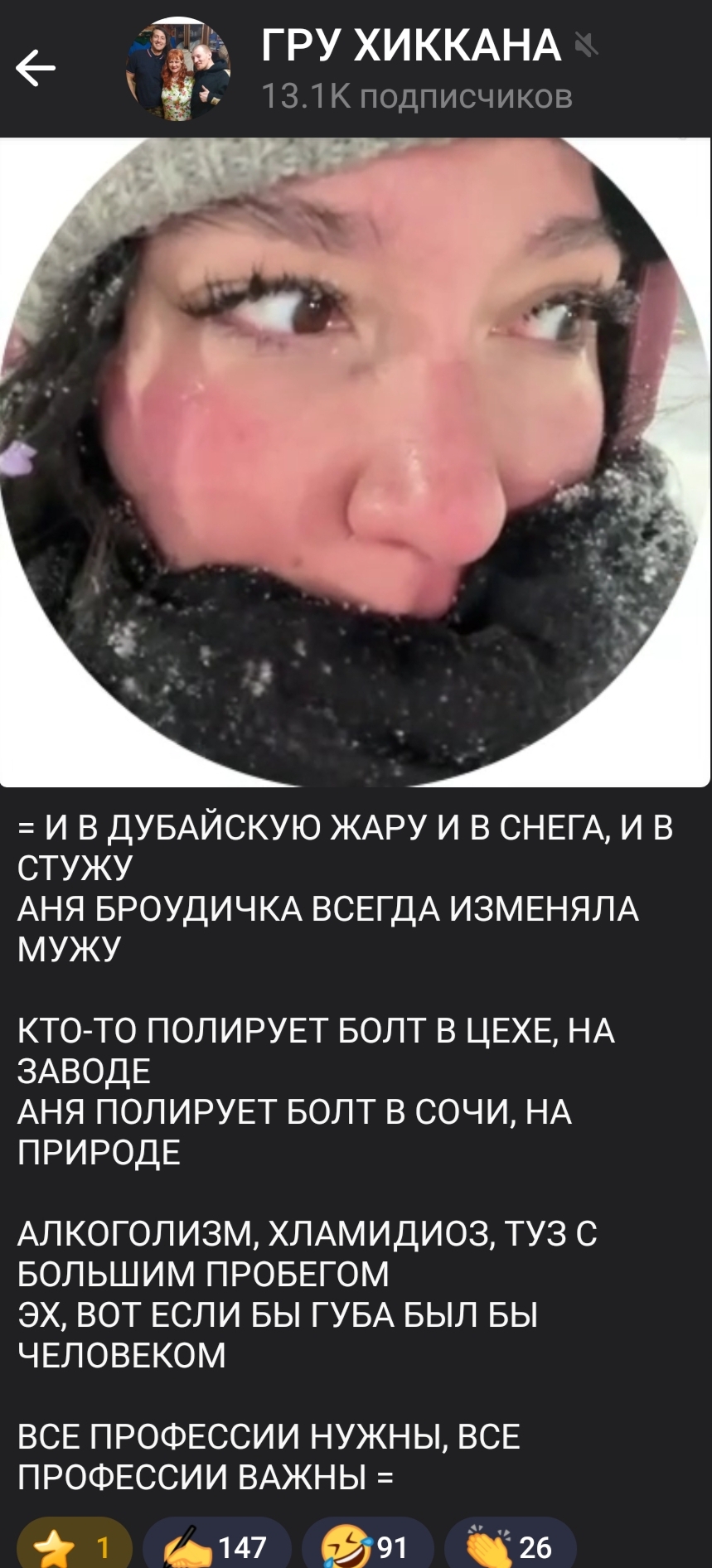Go back from the channel
712x1568 pixels.
point(35,68)
